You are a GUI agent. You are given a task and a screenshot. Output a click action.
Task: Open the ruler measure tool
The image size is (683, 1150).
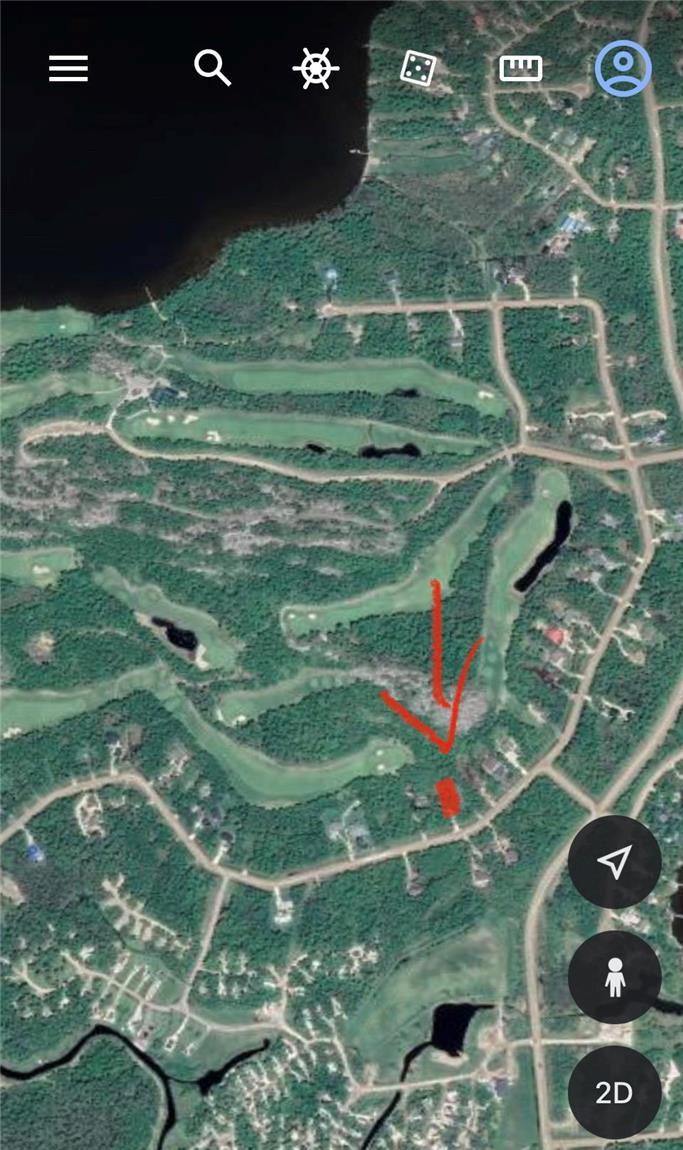click(x=520, y=68)
